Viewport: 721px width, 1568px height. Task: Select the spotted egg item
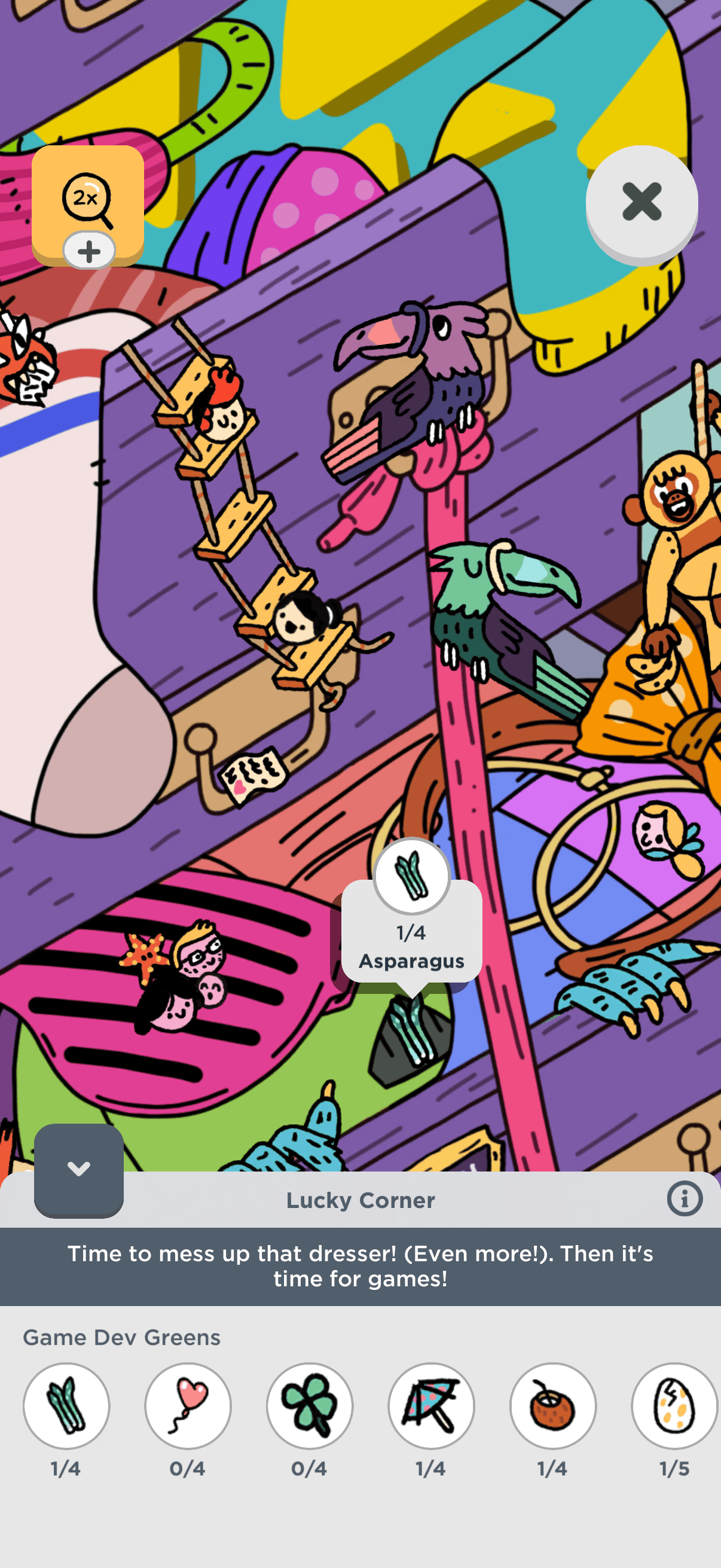(674, 1406)
